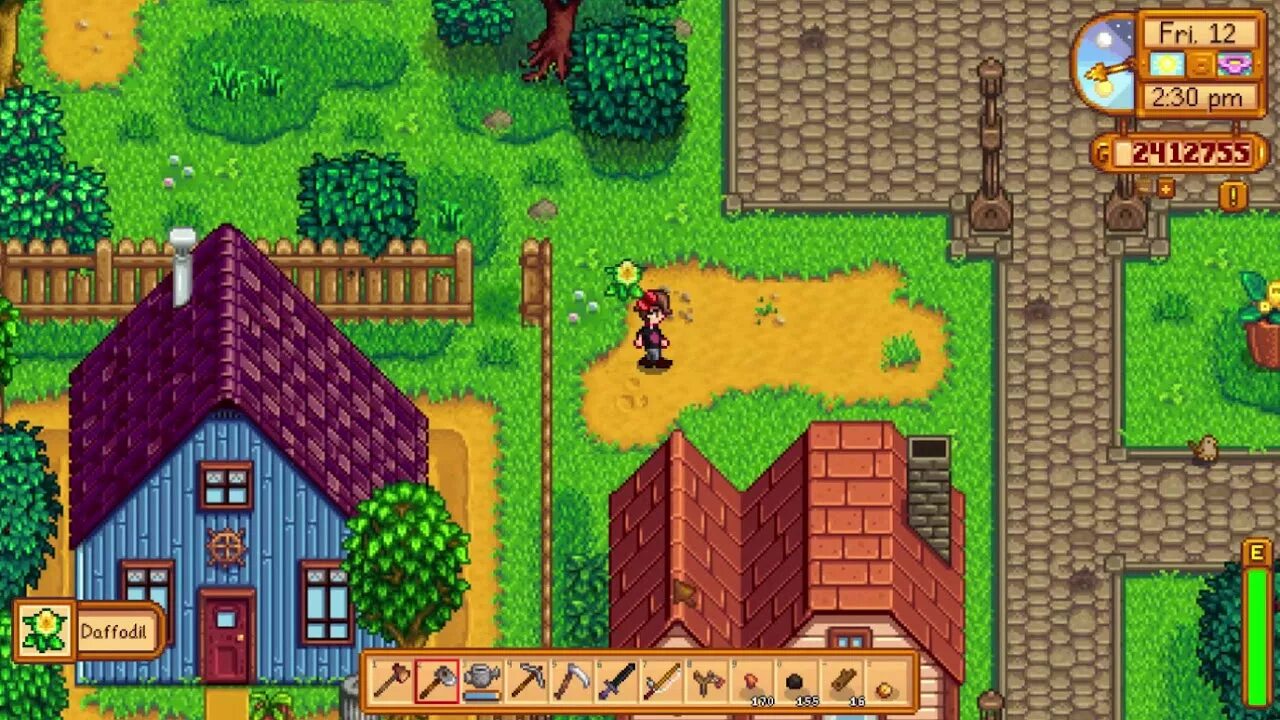
Task: Select the golden weapon in slot 7
Action: coord(662,682)
